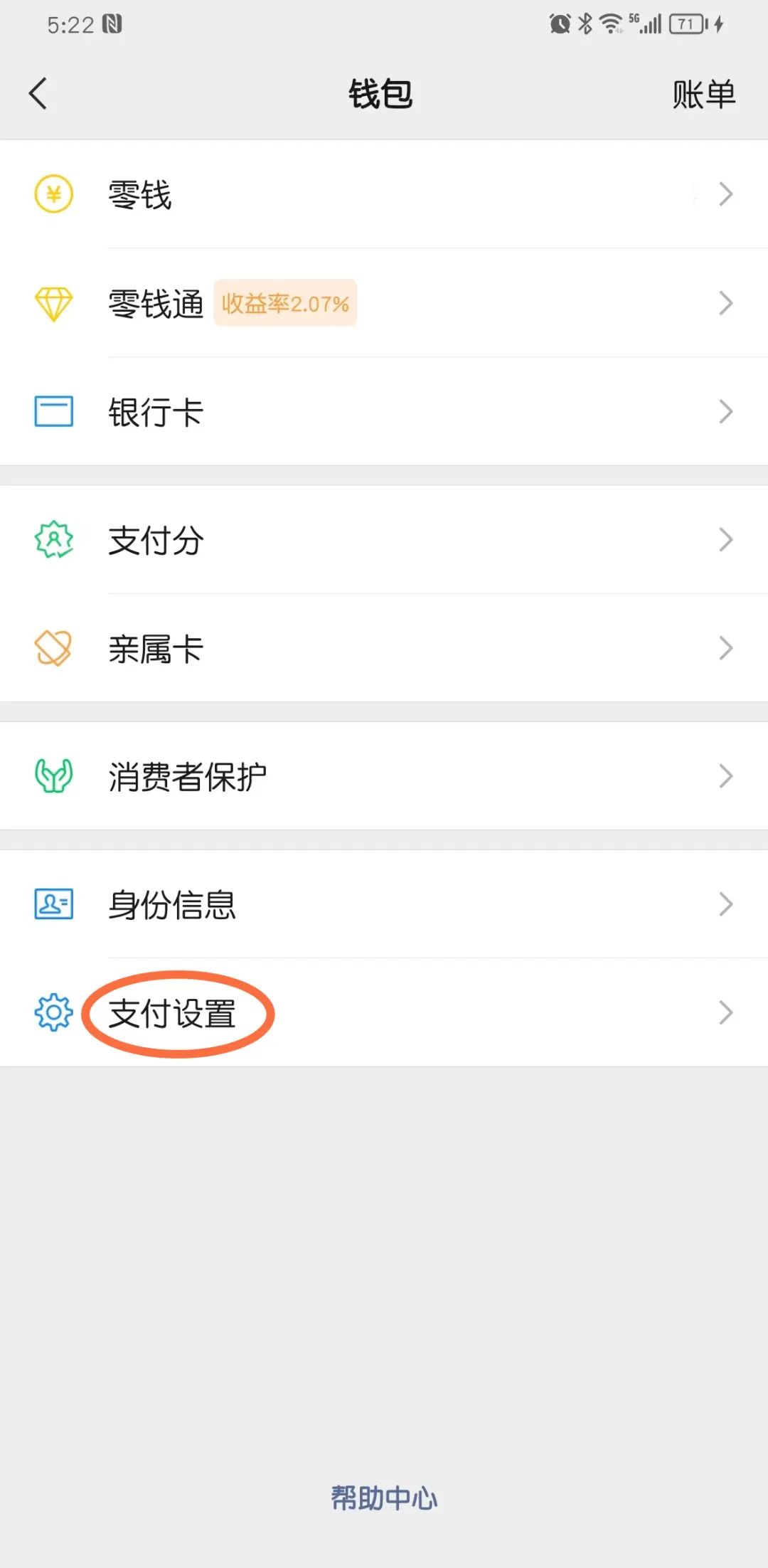Screen dimensions: 768x1568
Task: Click the green badge icon beside 支付分
Action: tap(53, 539)
